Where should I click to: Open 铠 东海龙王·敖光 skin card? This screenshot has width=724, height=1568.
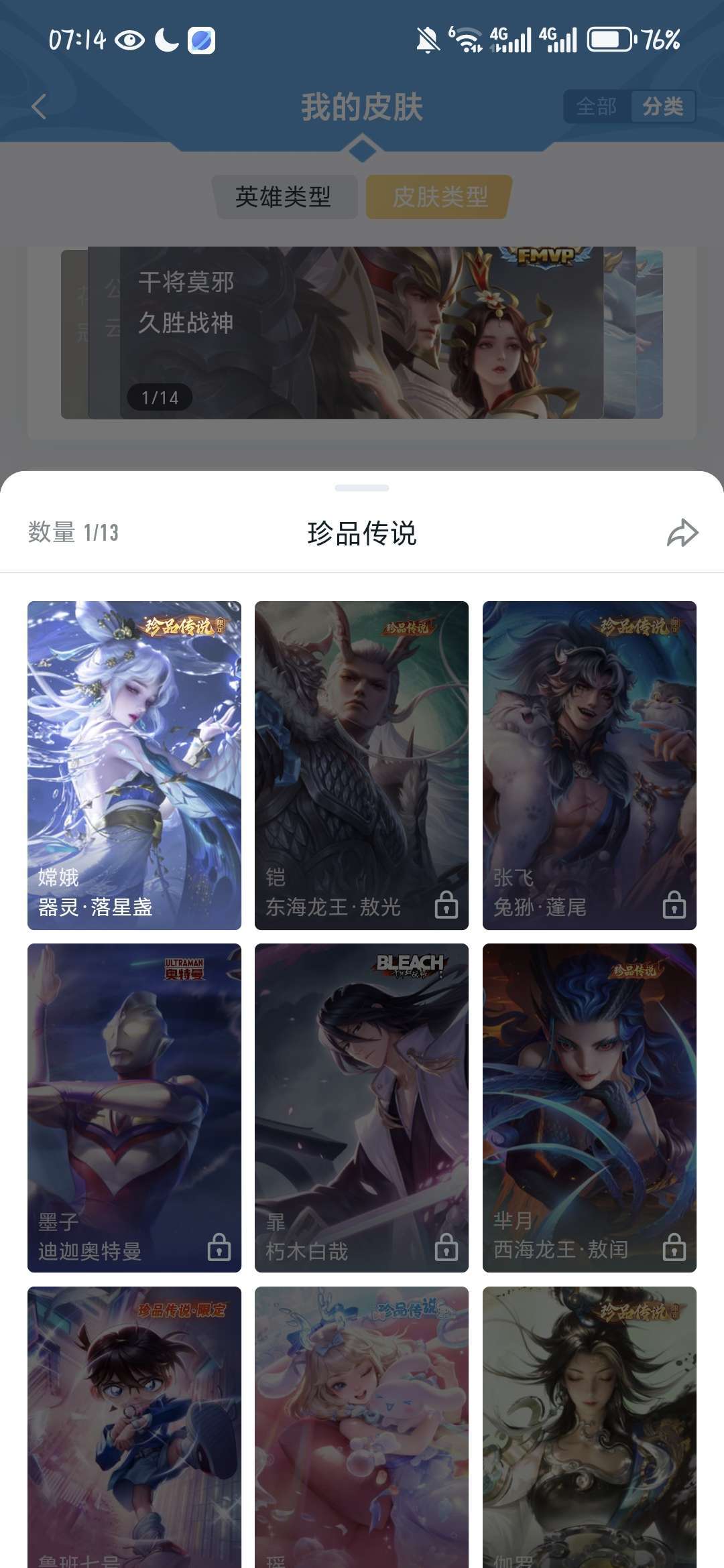361,765
